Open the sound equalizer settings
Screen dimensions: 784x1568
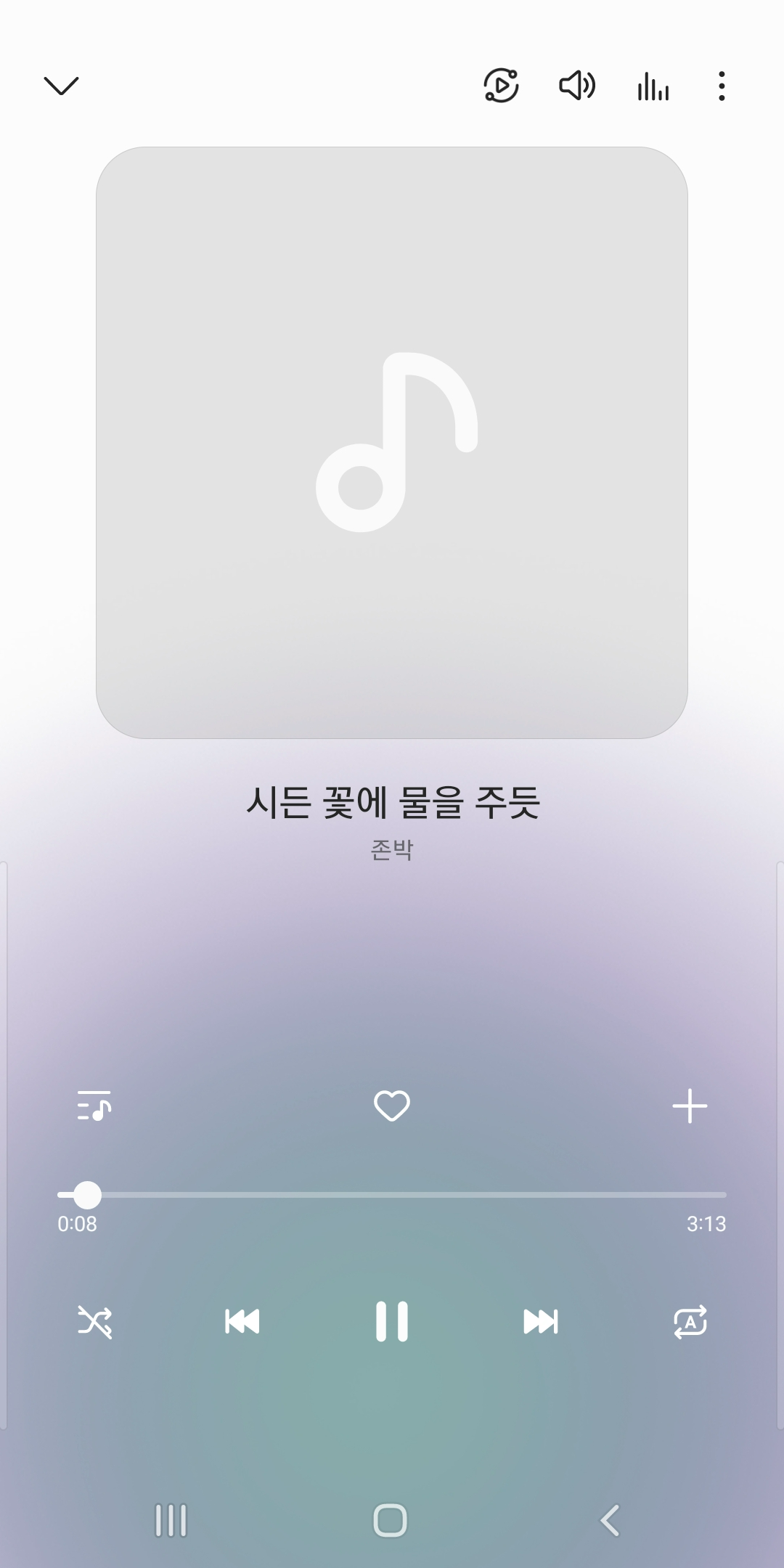653,87
